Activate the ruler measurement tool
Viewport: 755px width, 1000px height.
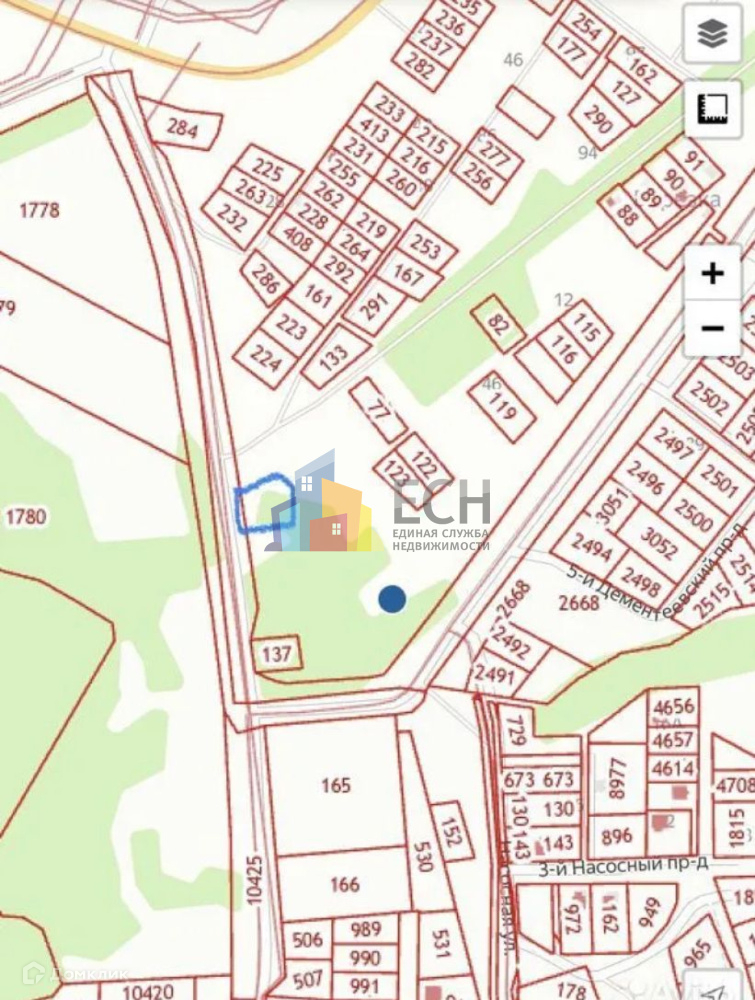[712, 109]
